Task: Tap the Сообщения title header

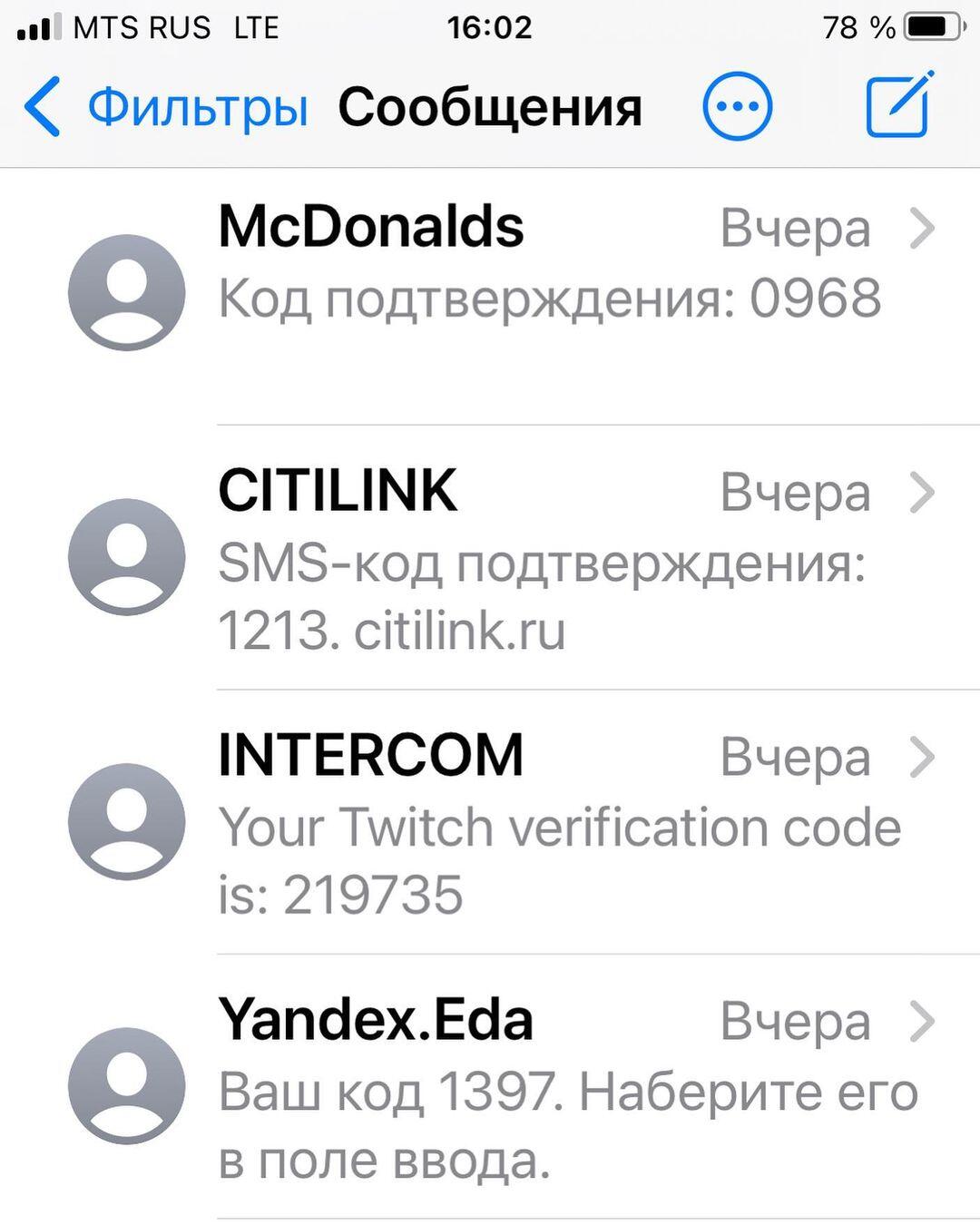Action: click(x=490, y=106)
